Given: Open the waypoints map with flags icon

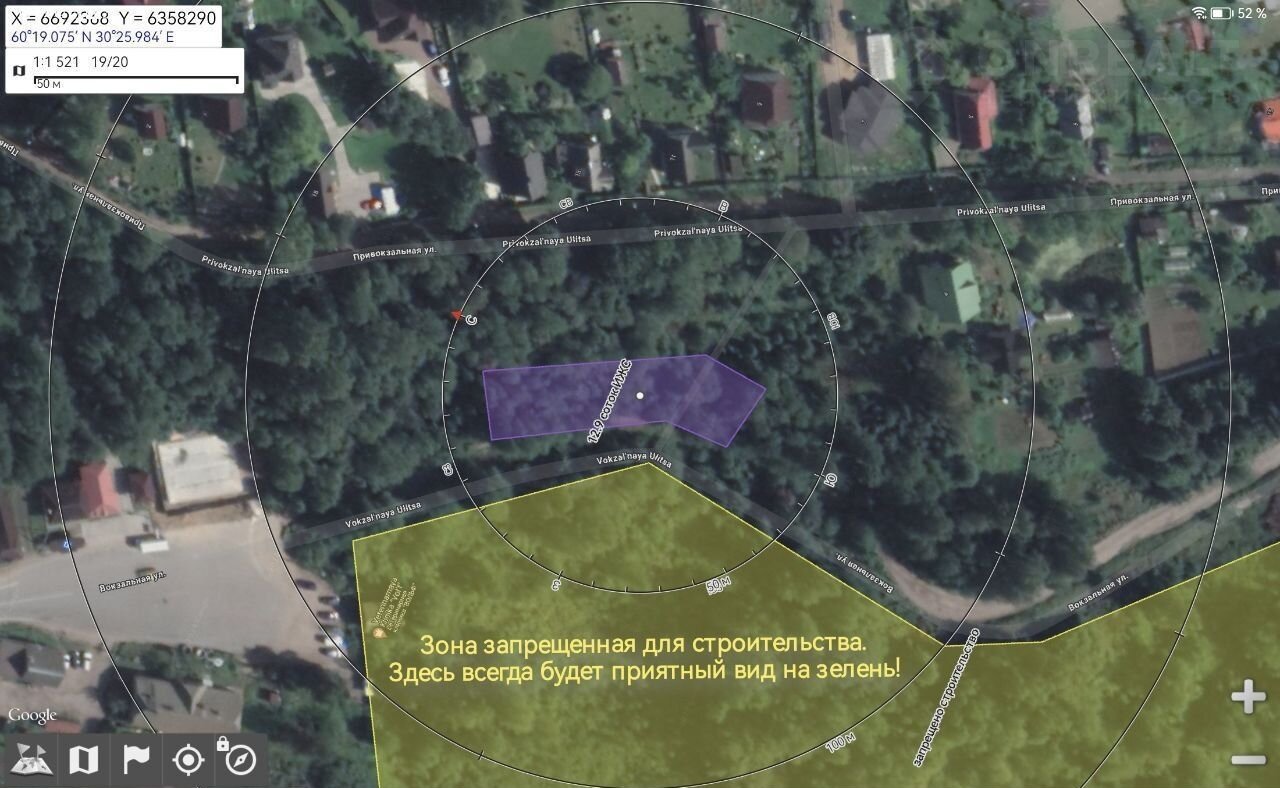Looking at the screenshot, I should pyautogui.click(x=31, y=760).
